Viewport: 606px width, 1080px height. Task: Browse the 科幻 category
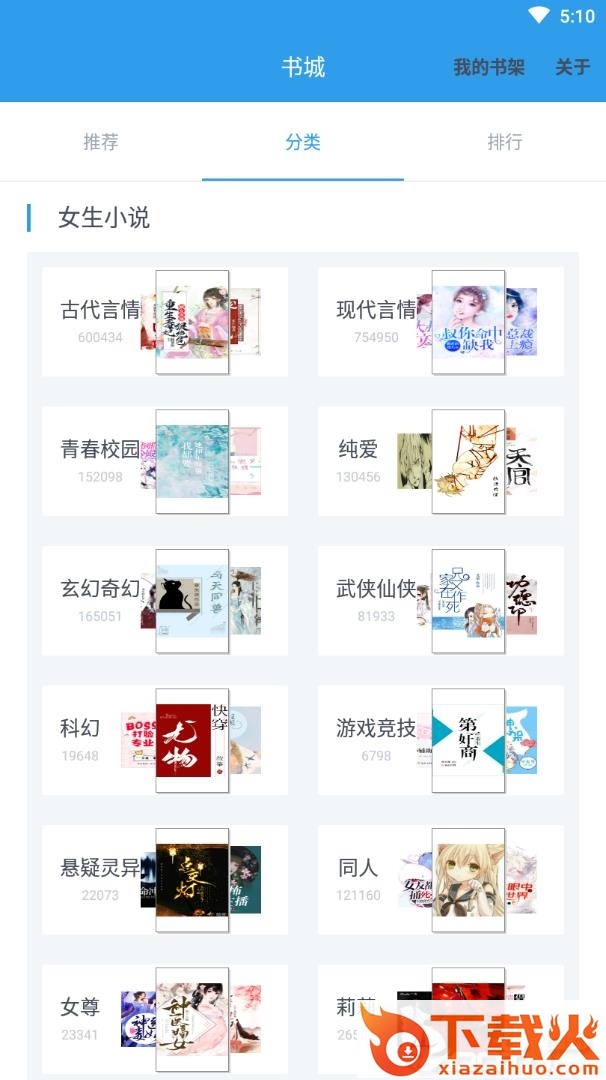pos(165,740)
